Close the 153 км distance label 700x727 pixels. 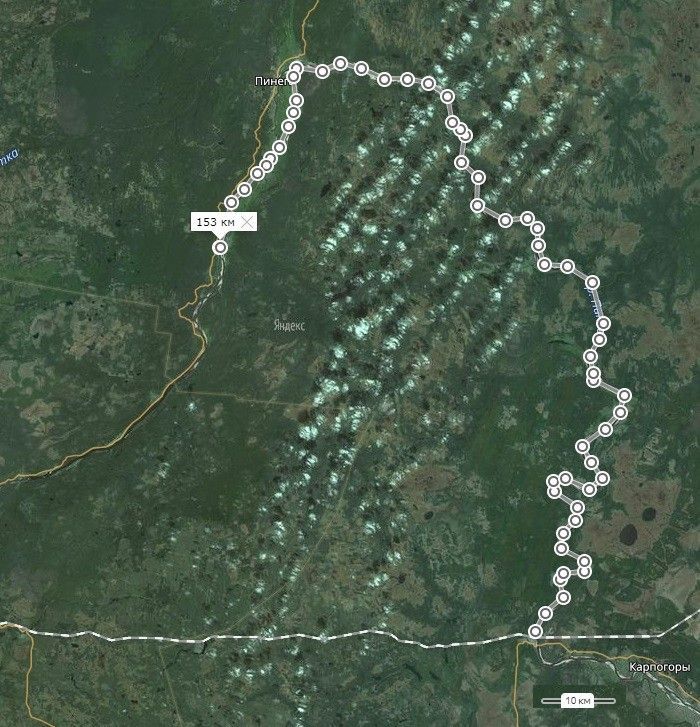pos(245,221)
